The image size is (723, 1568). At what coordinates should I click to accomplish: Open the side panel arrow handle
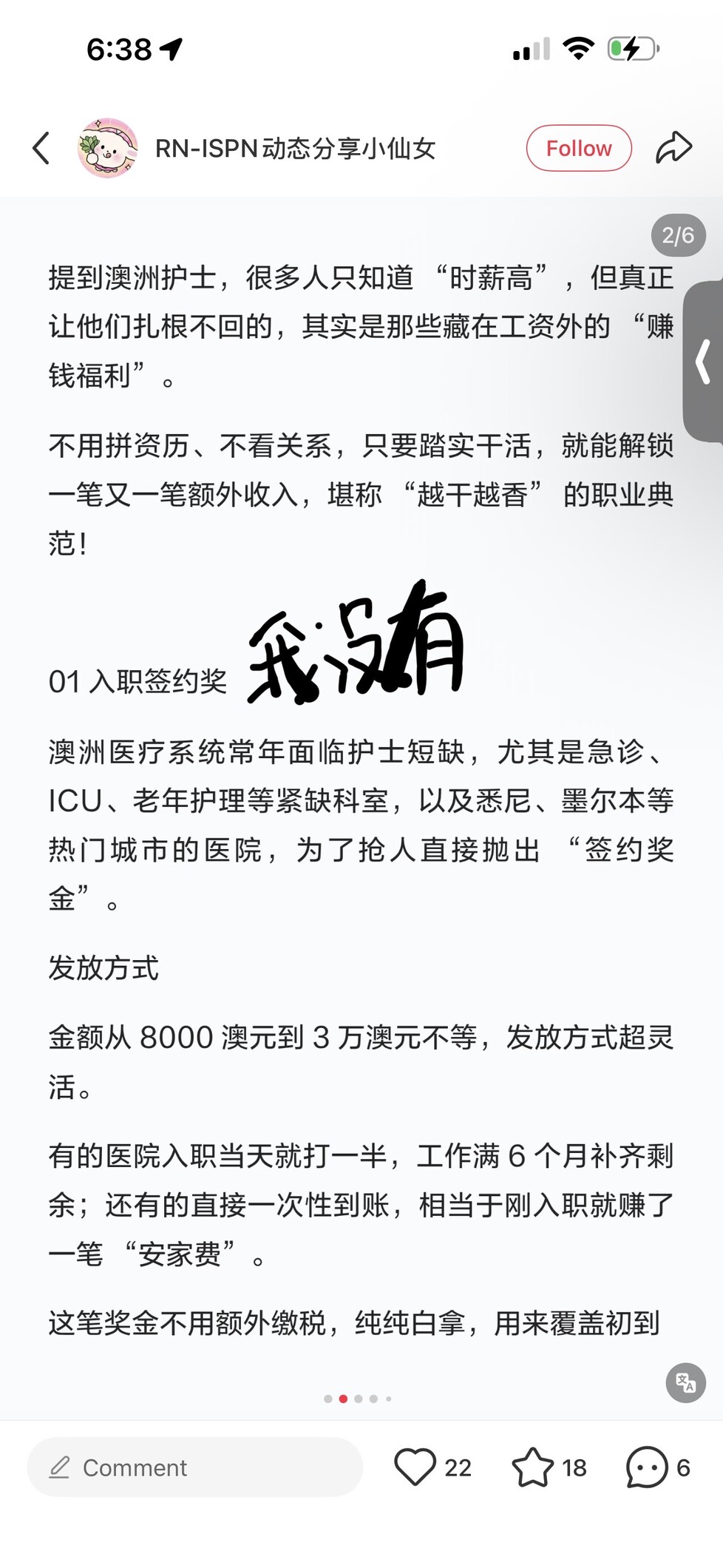pos(703,361)
